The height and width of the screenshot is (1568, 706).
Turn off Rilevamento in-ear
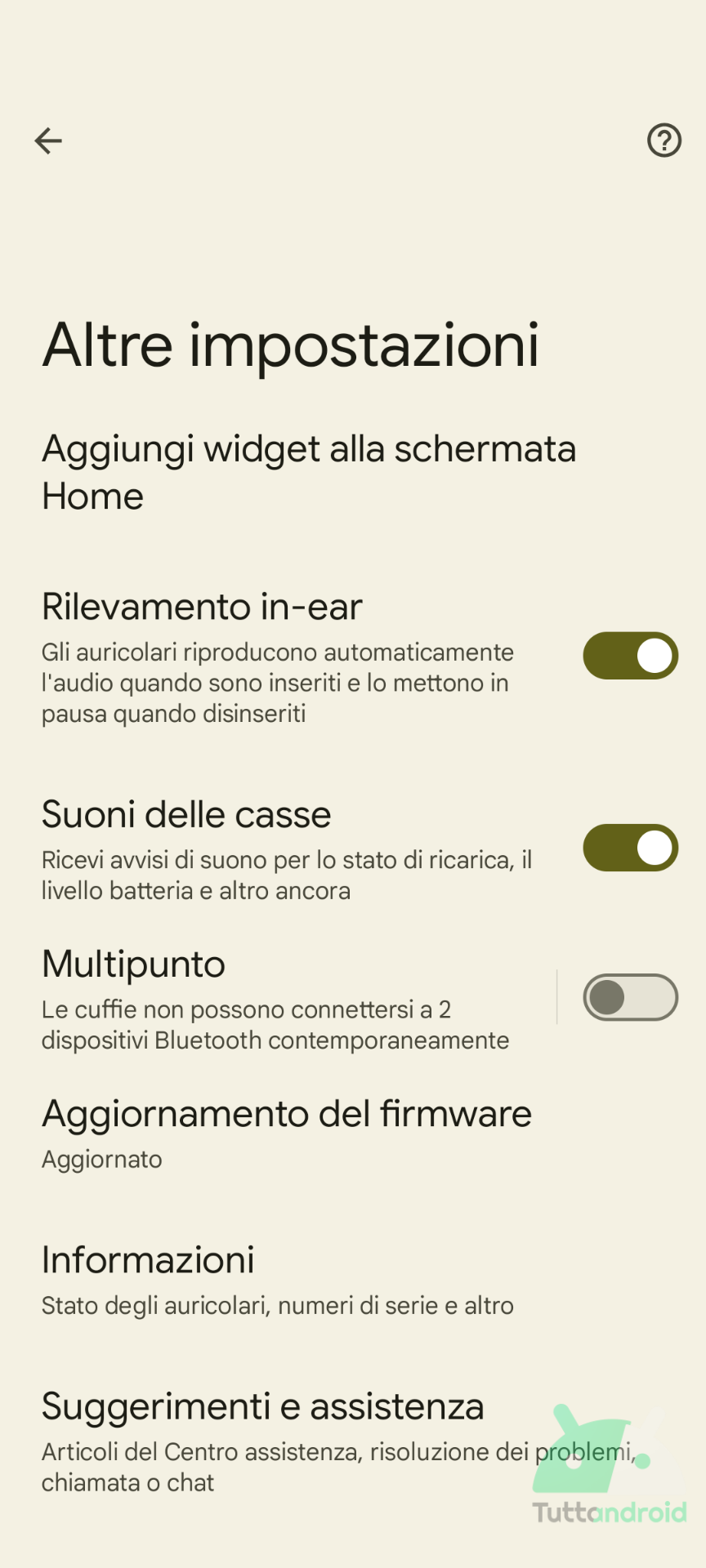pos(630,656)
